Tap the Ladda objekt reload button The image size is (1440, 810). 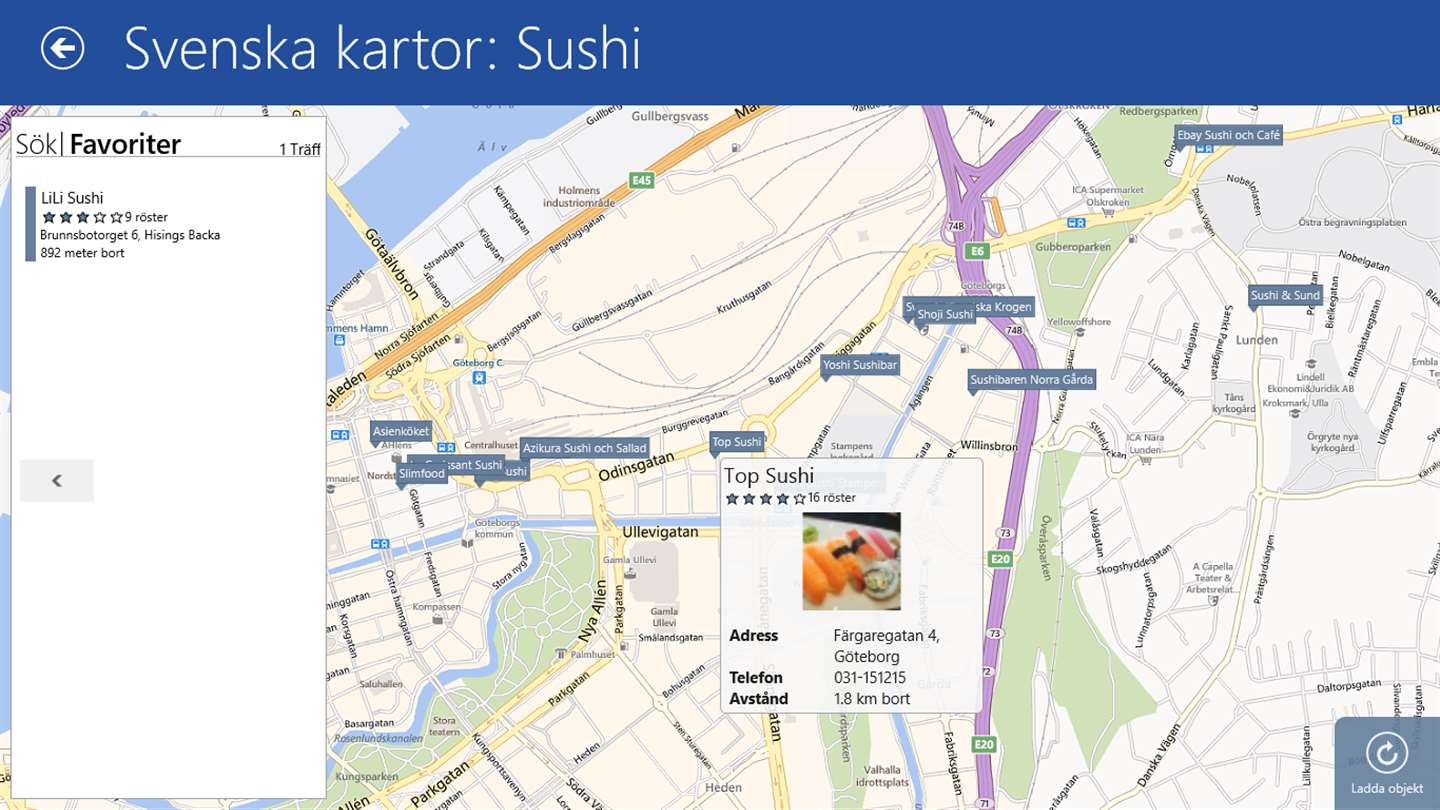click(x=1386, y=762)
